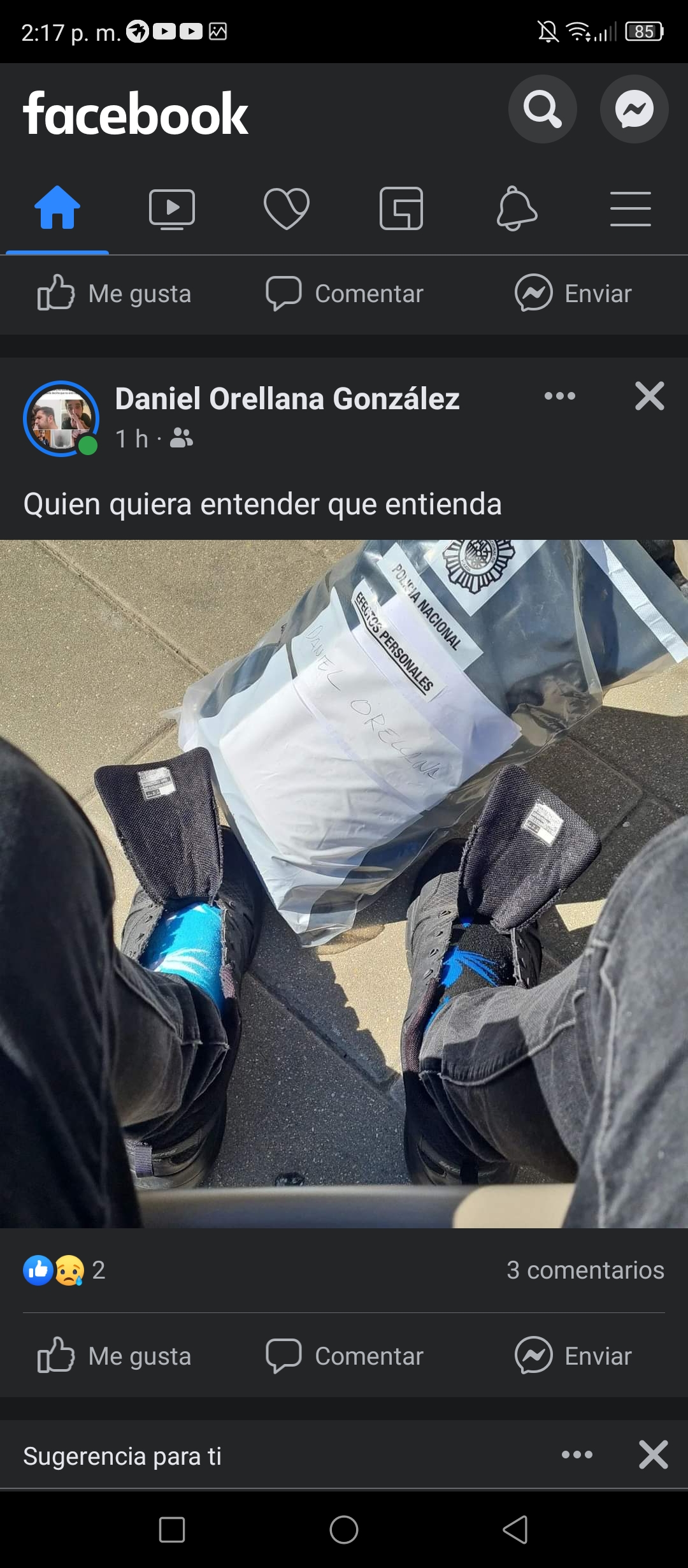
Task: Open the news feeds tab
Action: pyautogui.click(x=401, y=208)
